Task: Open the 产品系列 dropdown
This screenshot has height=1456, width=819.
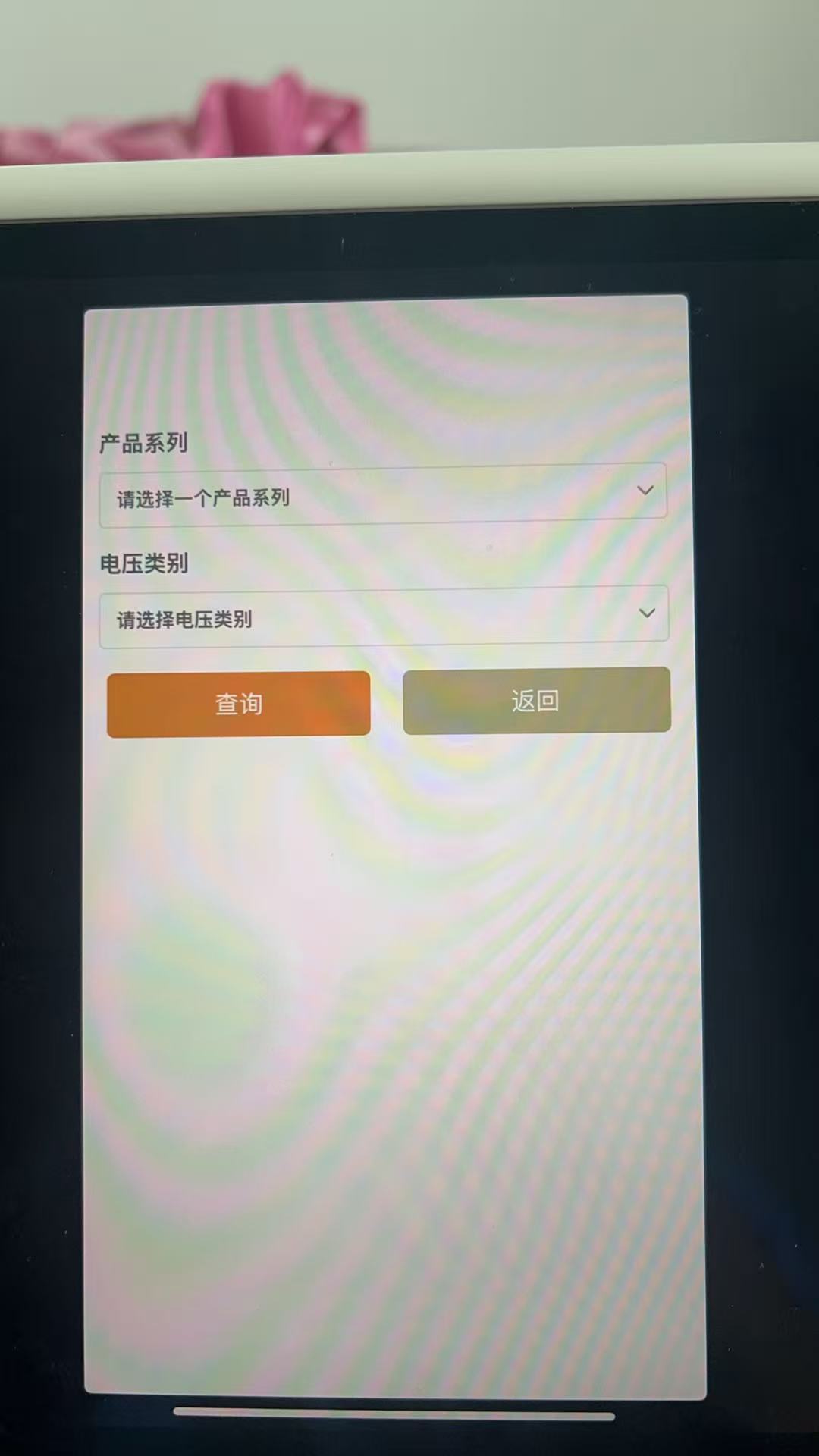Action: [383, 494]
